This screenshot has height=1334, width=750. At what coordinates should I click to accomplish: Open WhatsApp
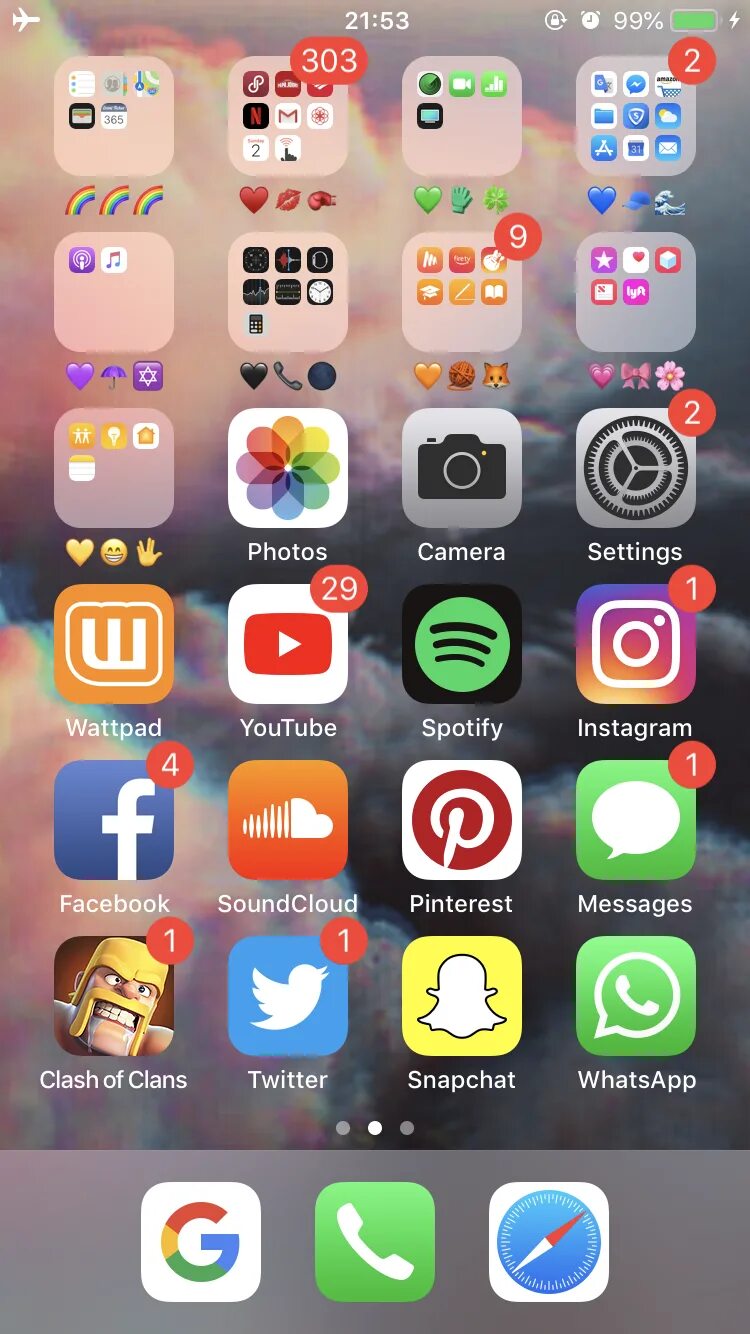tap(636, 996)
